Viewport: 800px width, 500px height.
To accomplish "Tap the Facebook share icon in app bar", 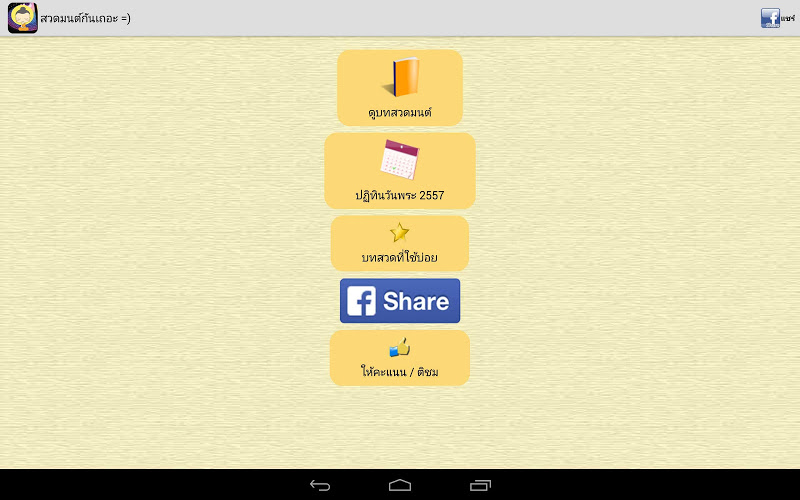I will tap(771, 18).
